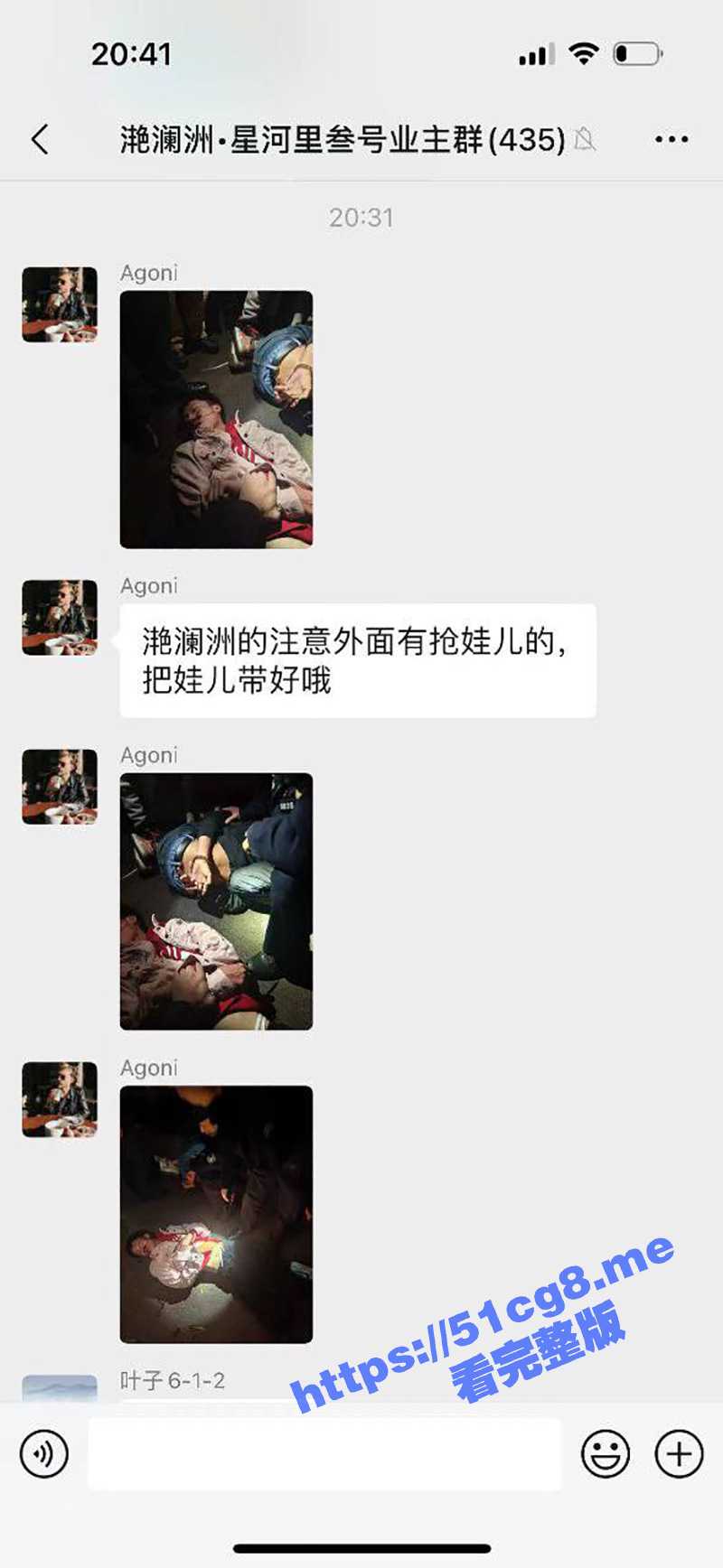Go back from the group chat
This screenshot has height=1568, width=723.
tap(40, 140)
